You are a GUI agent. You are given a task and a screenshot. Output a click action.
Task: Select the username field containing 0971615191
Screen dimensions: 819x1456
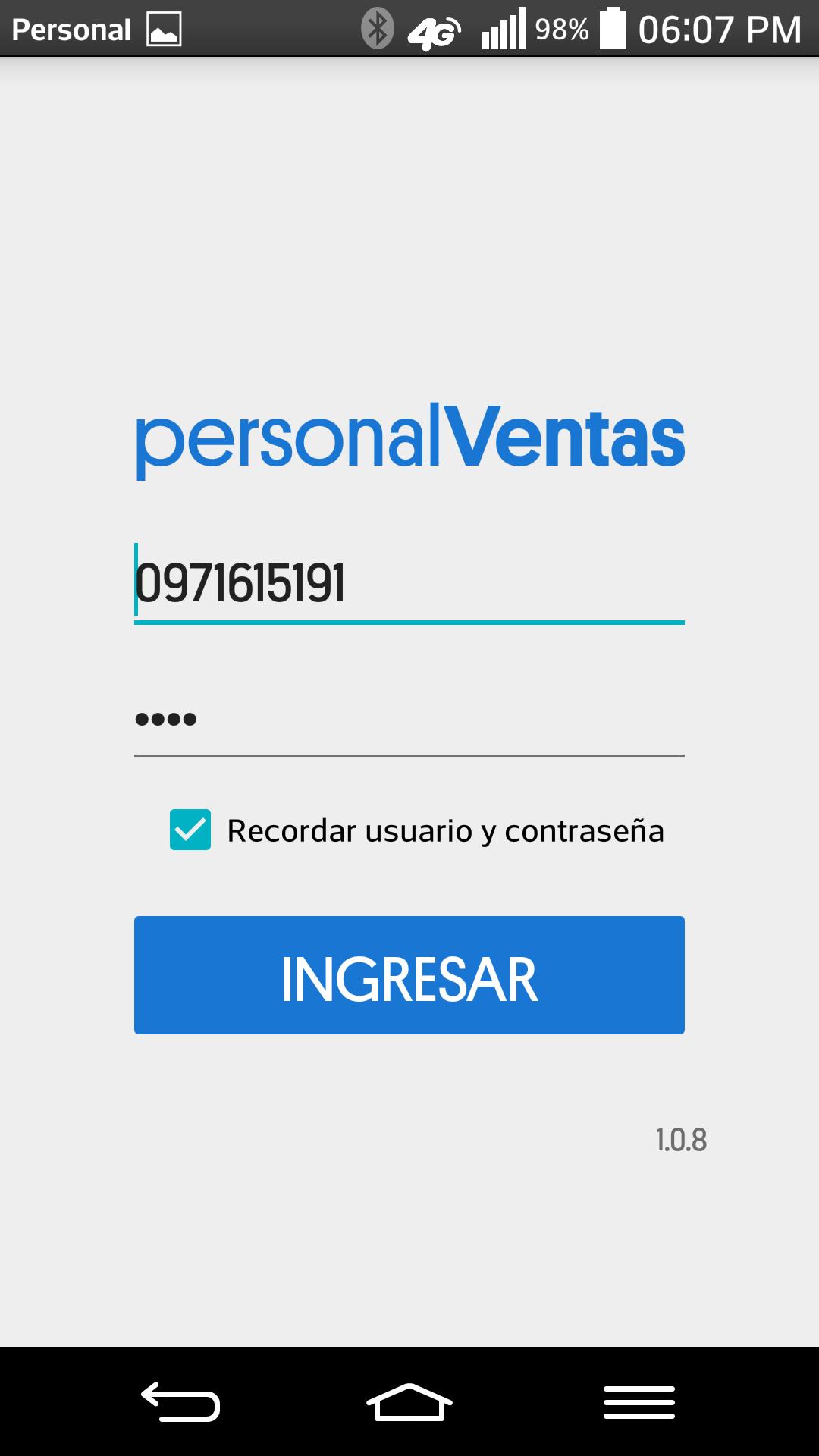(x=409, y=584)
